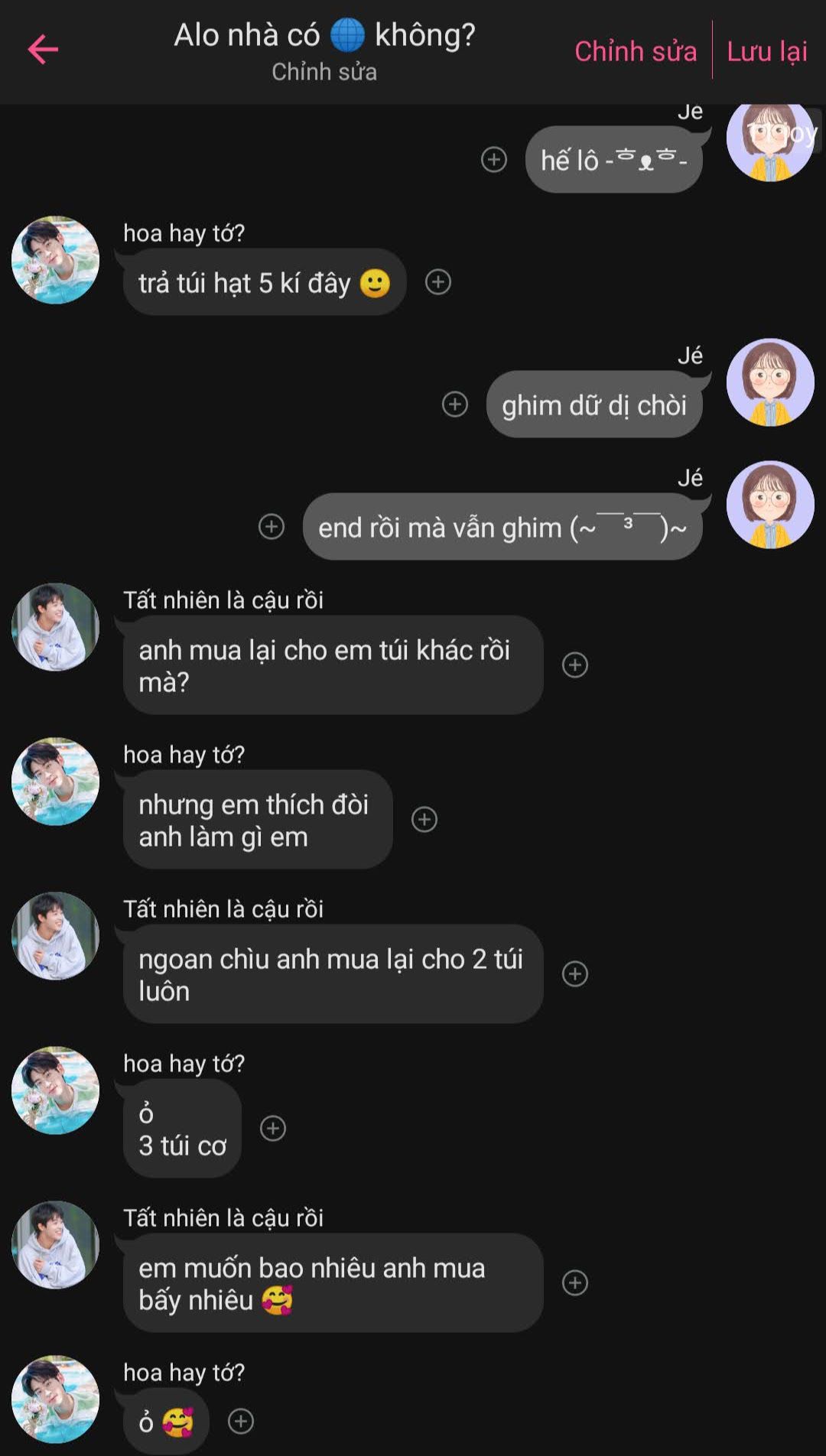Viewport: 826px width, 1456px height.
Task: Tap plus icon beside 'em muốn bao nhiêu anh mua'
Action: 575,1282
